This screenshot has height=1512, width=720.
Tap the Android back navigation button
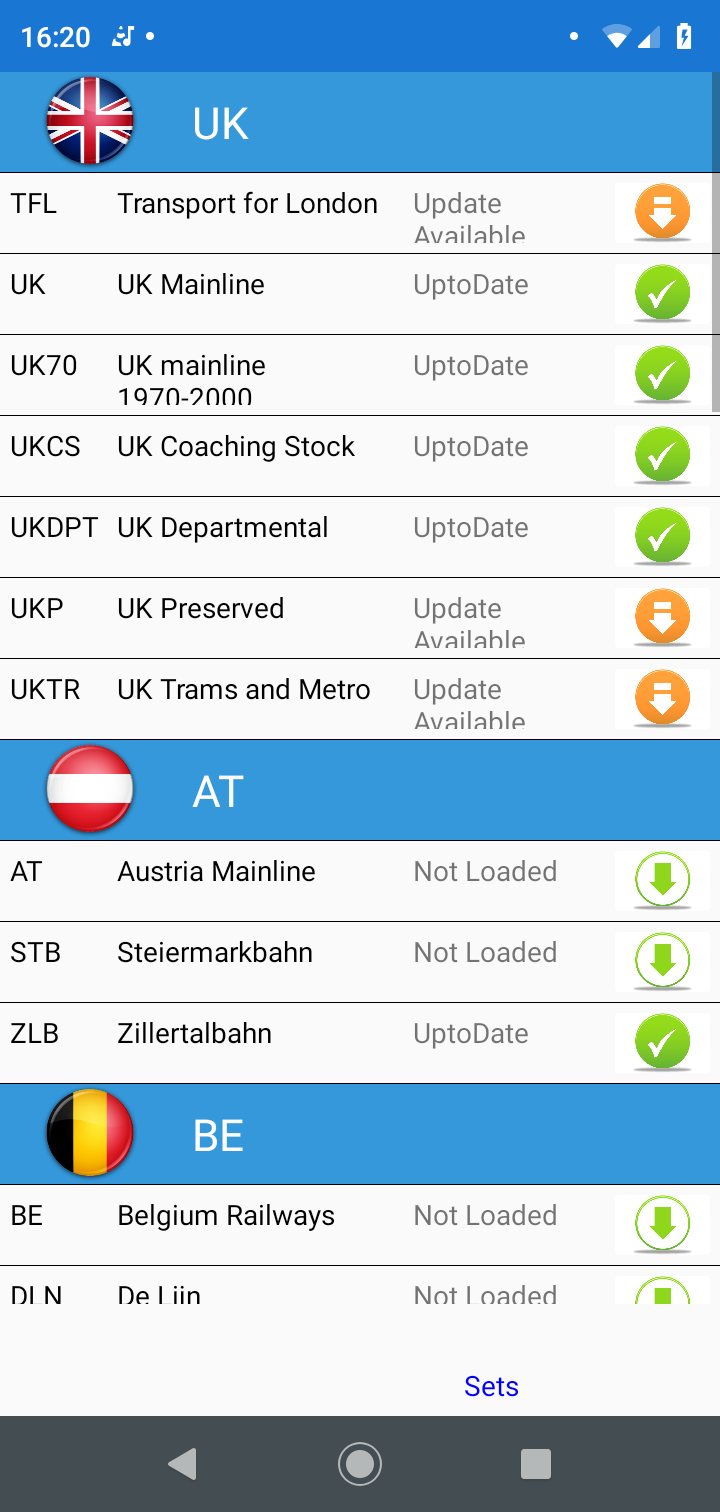click(x=182, y=1463)
